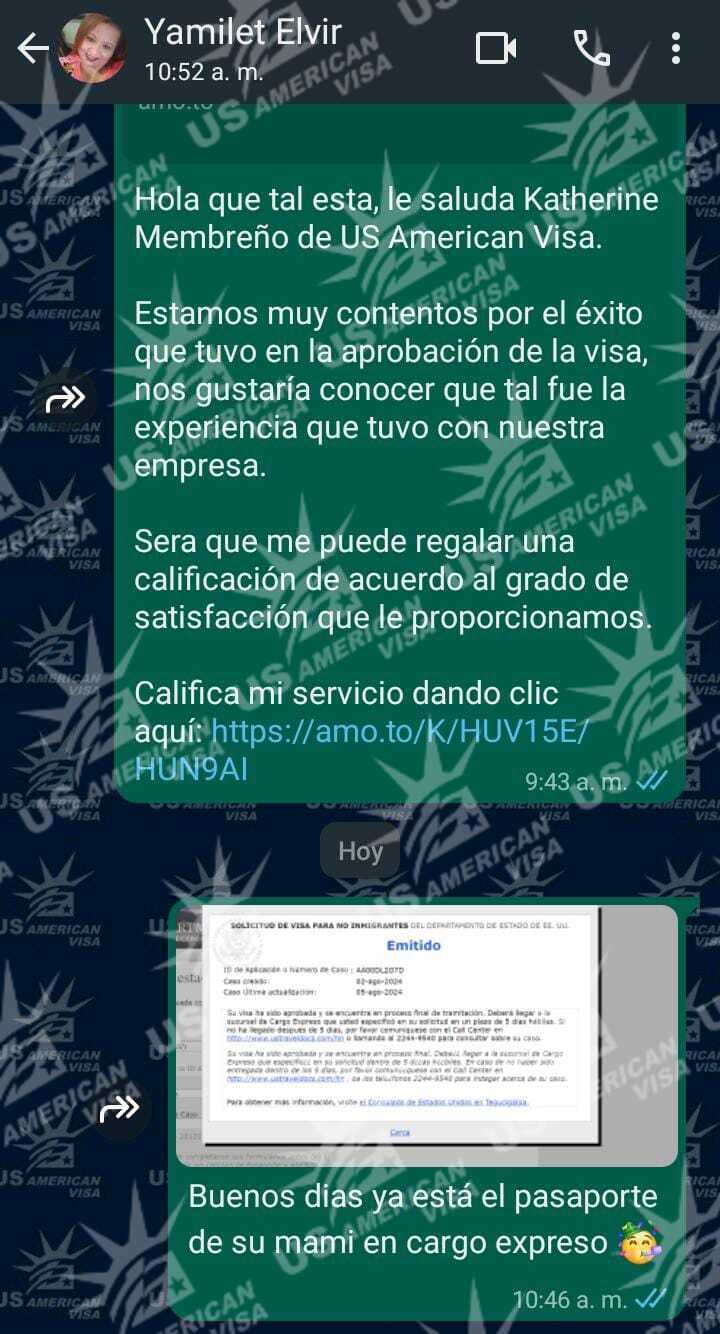Go back to the chat list
This screenshot has width=720, height=1334.
click(x=32, y=48)
